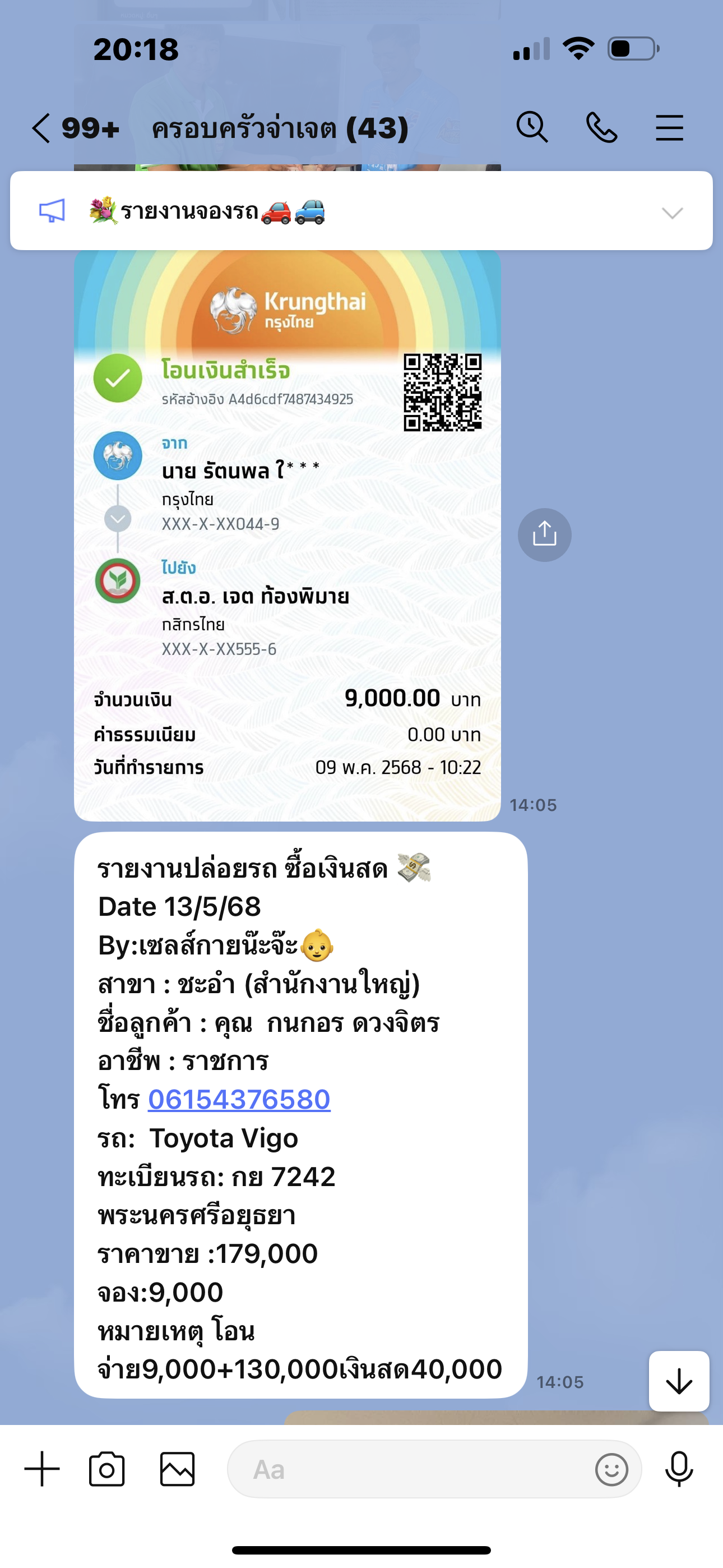Open the camera to take a photo
The width and height of the screenshot is (723, 1568).
pos(107,1469)
